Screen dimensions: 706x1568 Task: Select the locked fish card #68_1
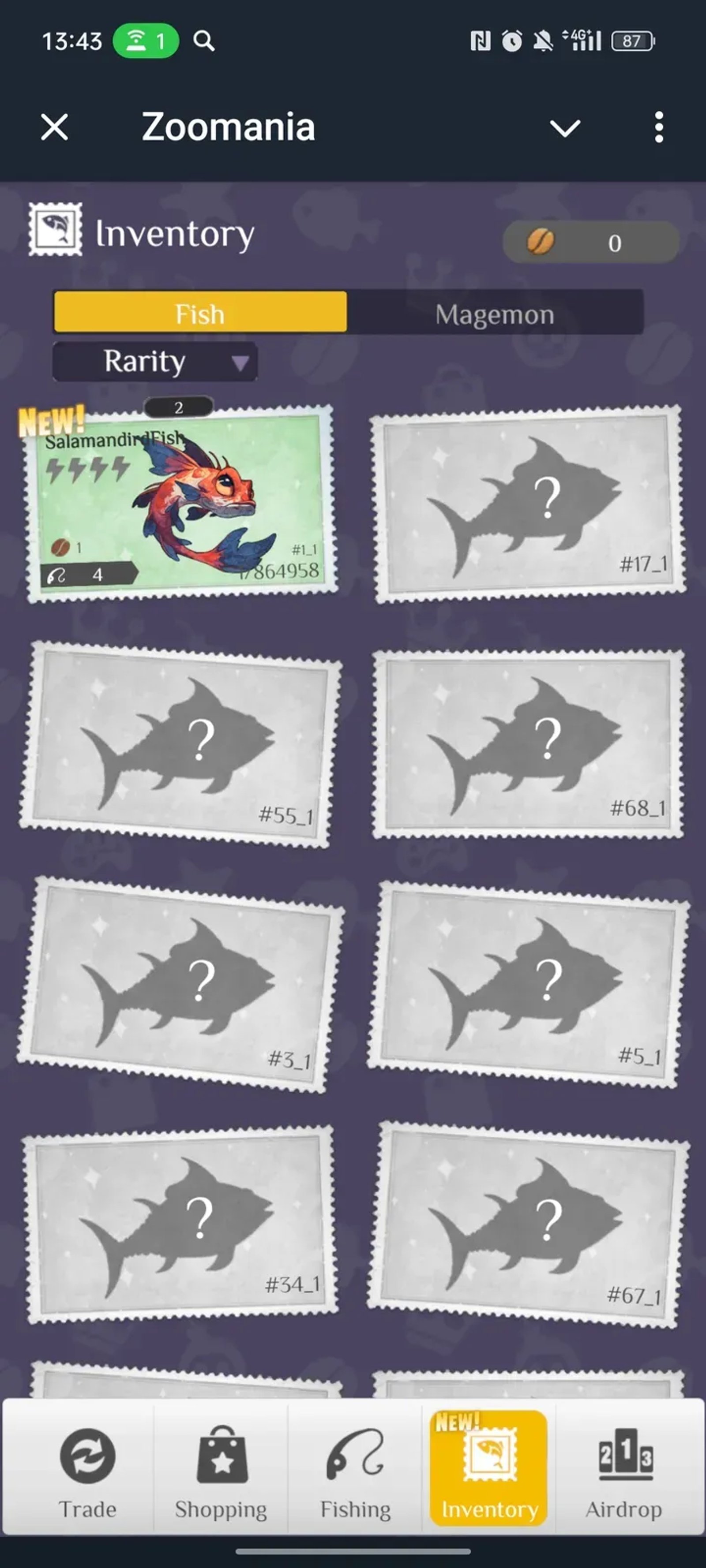click(x=528, y=744)
